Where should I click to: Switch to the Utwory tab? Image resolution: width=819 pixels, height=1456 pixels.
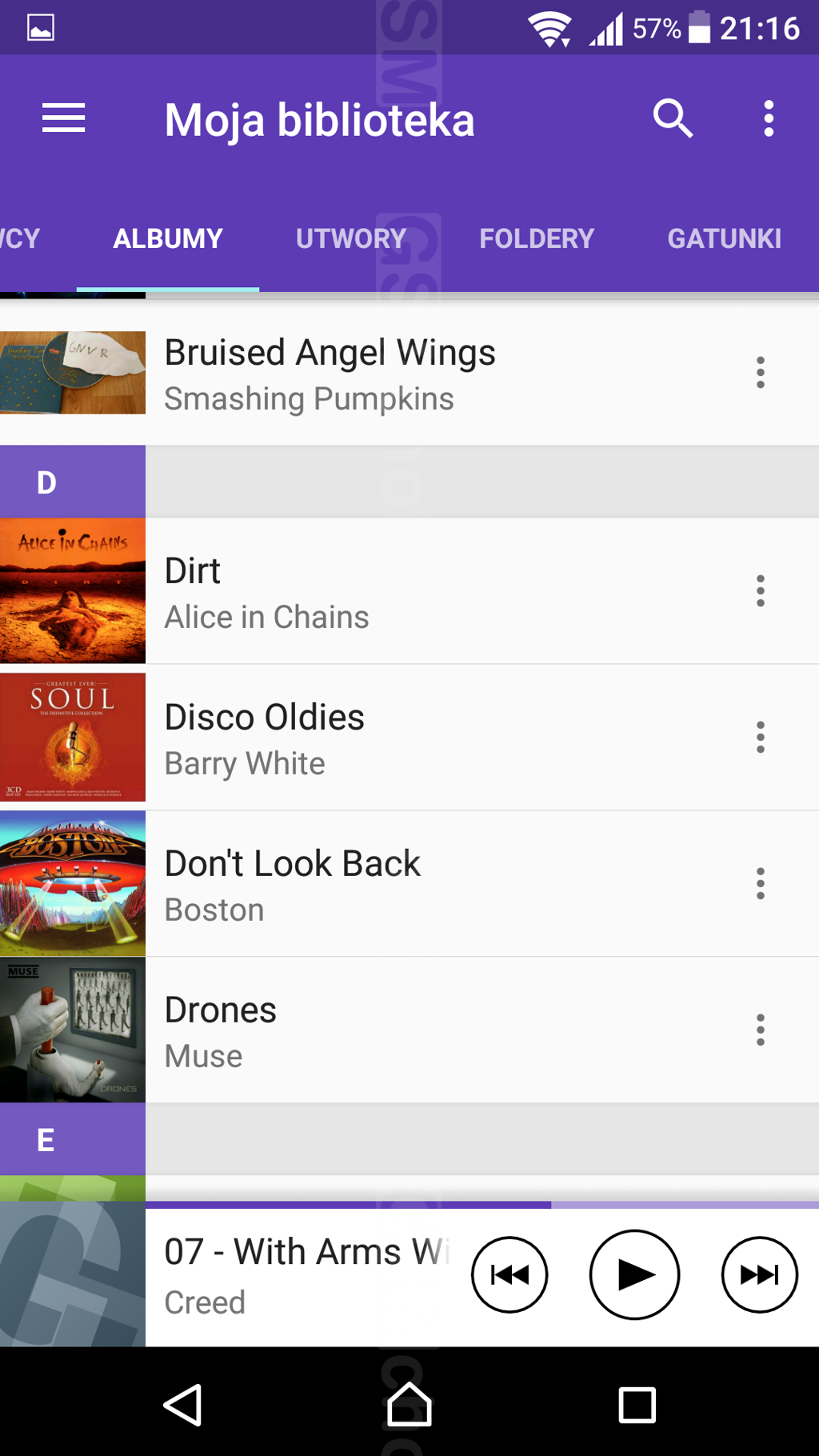click(351, 238)
